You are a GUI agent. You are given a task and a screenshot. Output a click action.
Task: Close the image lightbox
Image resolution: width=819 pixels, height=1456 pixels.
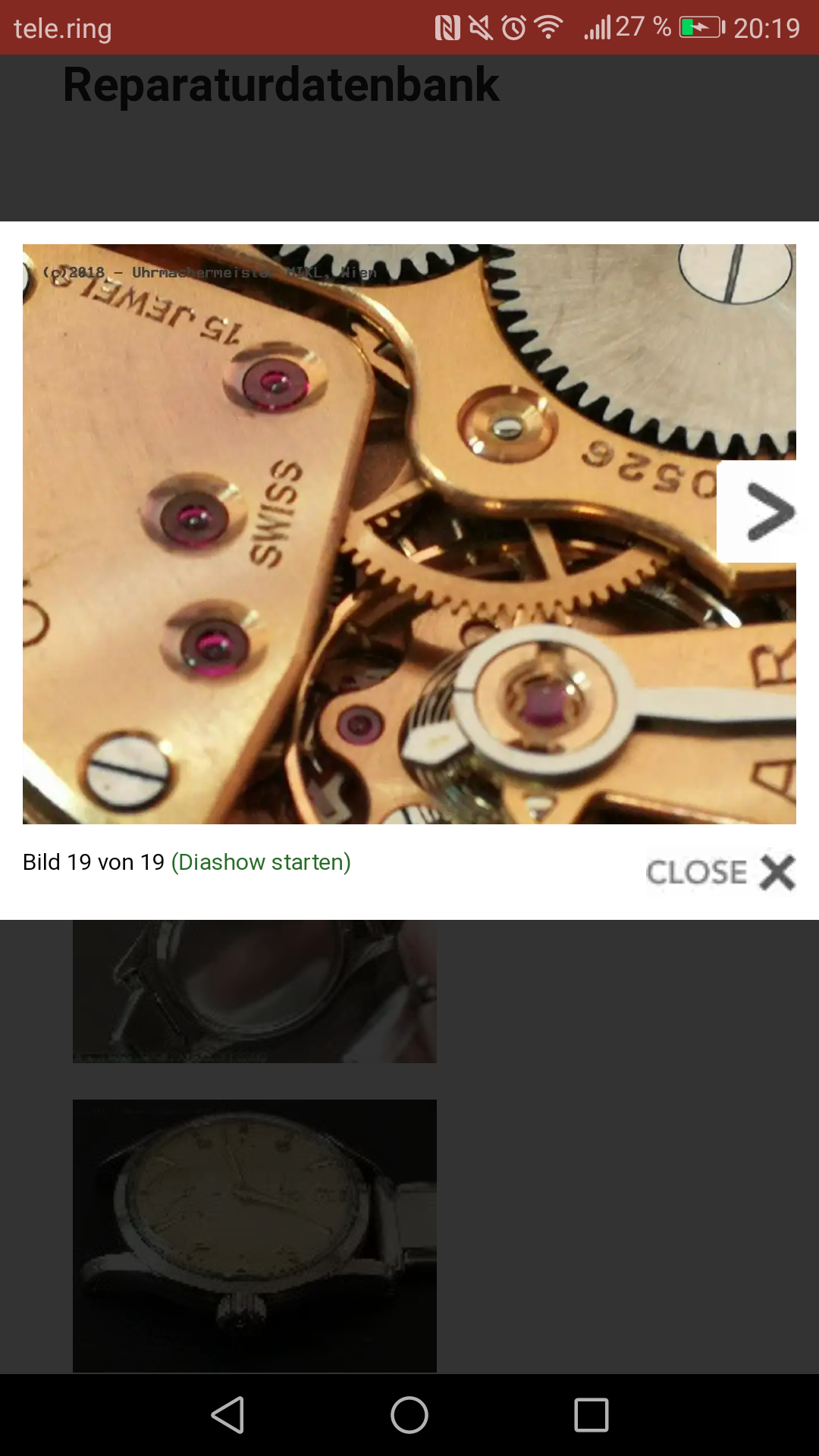click(x=720, y=872)
